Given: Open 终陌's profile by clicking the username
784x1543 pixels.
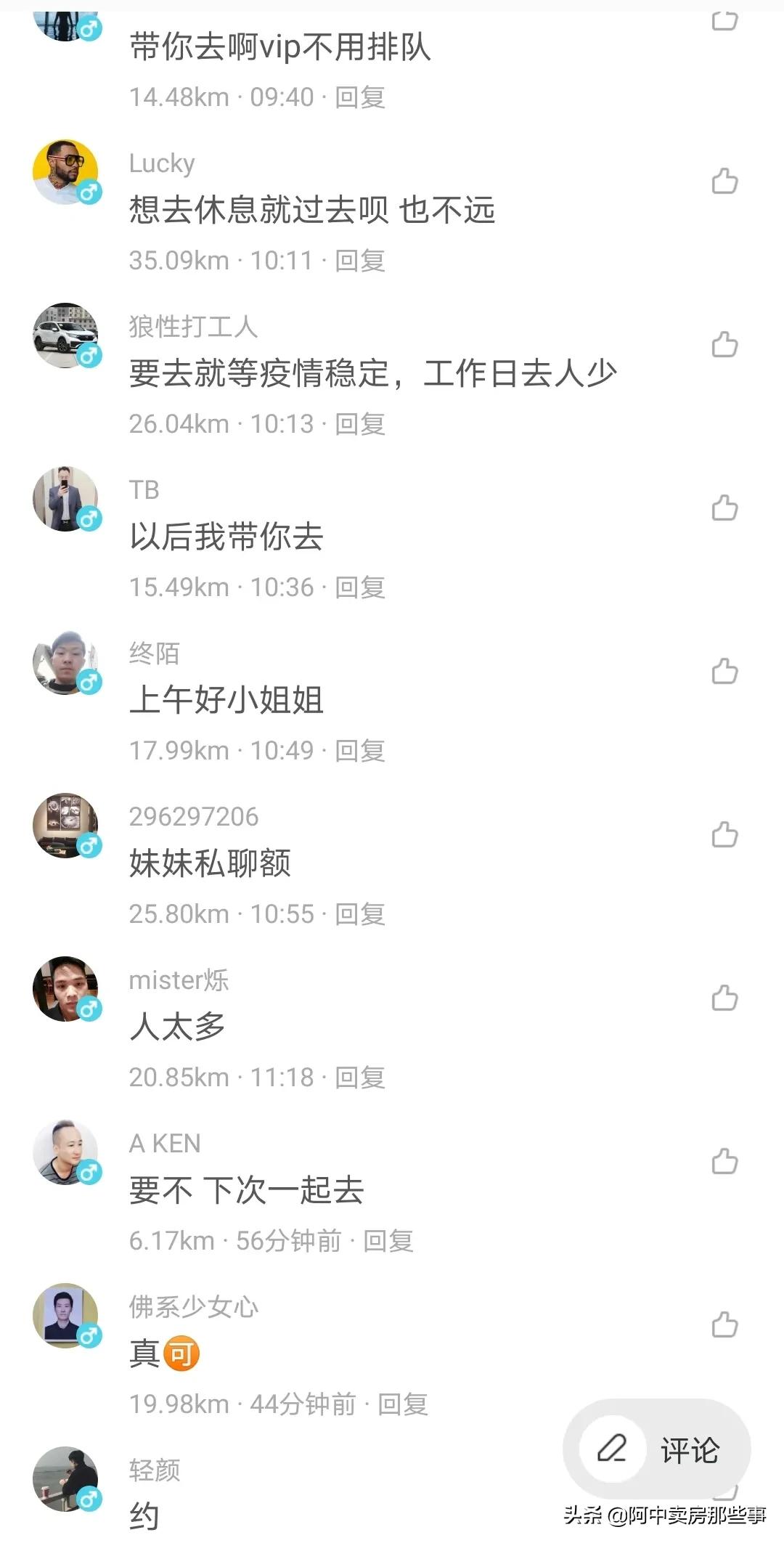Looking at the screenshot, I should [x=153, y=652].
